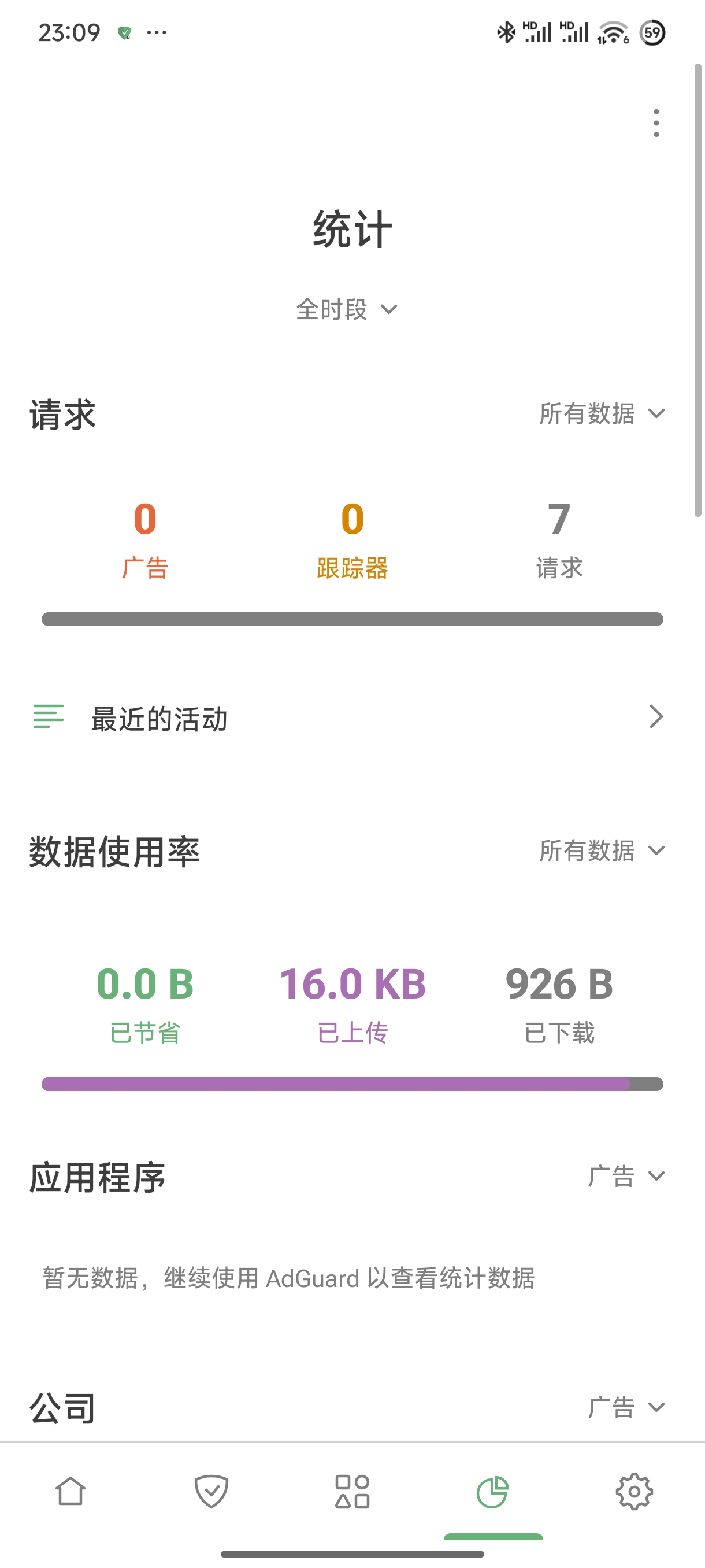The width and height of the screenshot is (705, 1568).
Task: Open the three-dot overflow menu
Action: coord(656,123)
